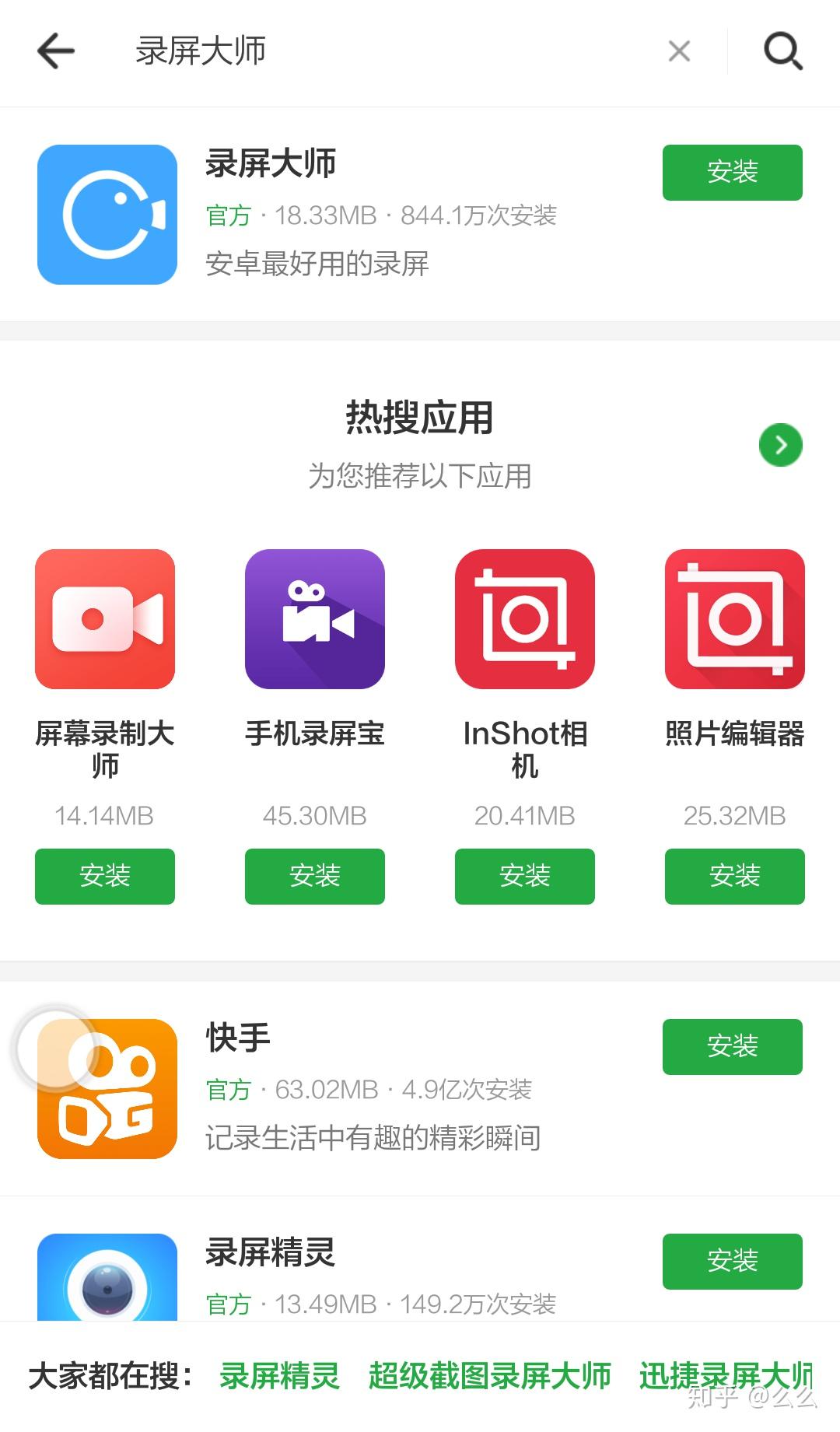The width and height of the screenshot is (840, 1432).
Task: Install 录屏大师 app
Action: point(732,173)
